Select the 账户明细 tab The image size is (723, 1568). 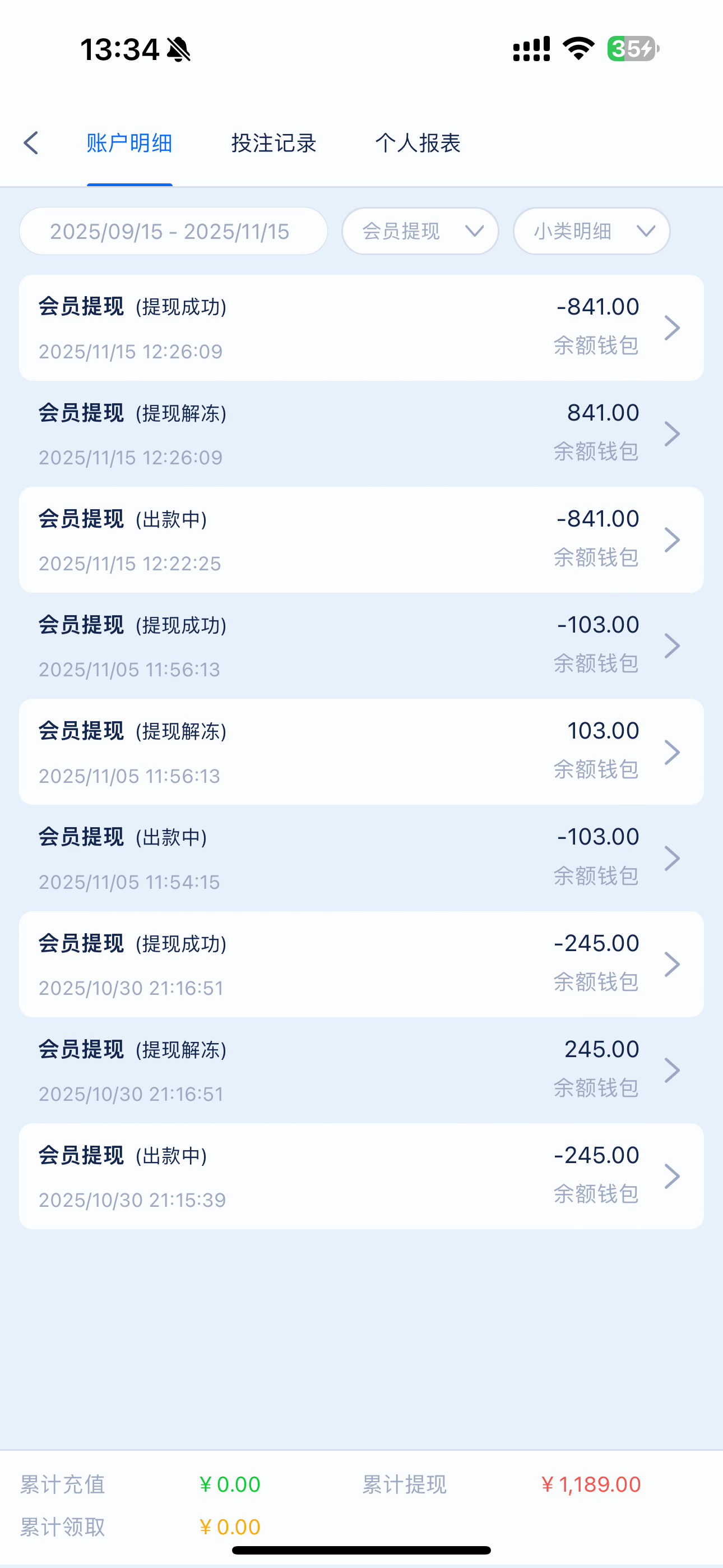[129, 143]
